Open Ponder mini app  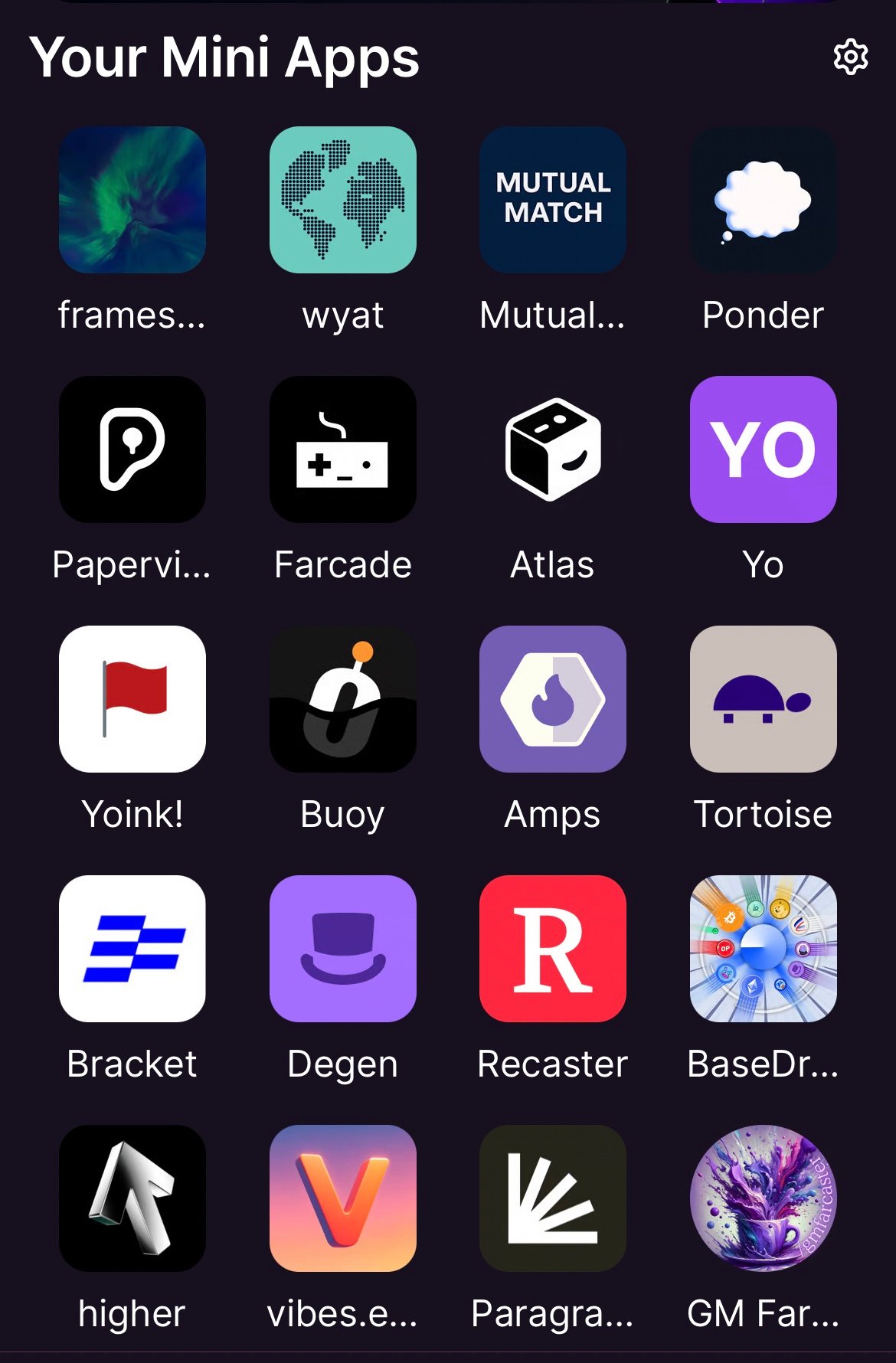763,200
